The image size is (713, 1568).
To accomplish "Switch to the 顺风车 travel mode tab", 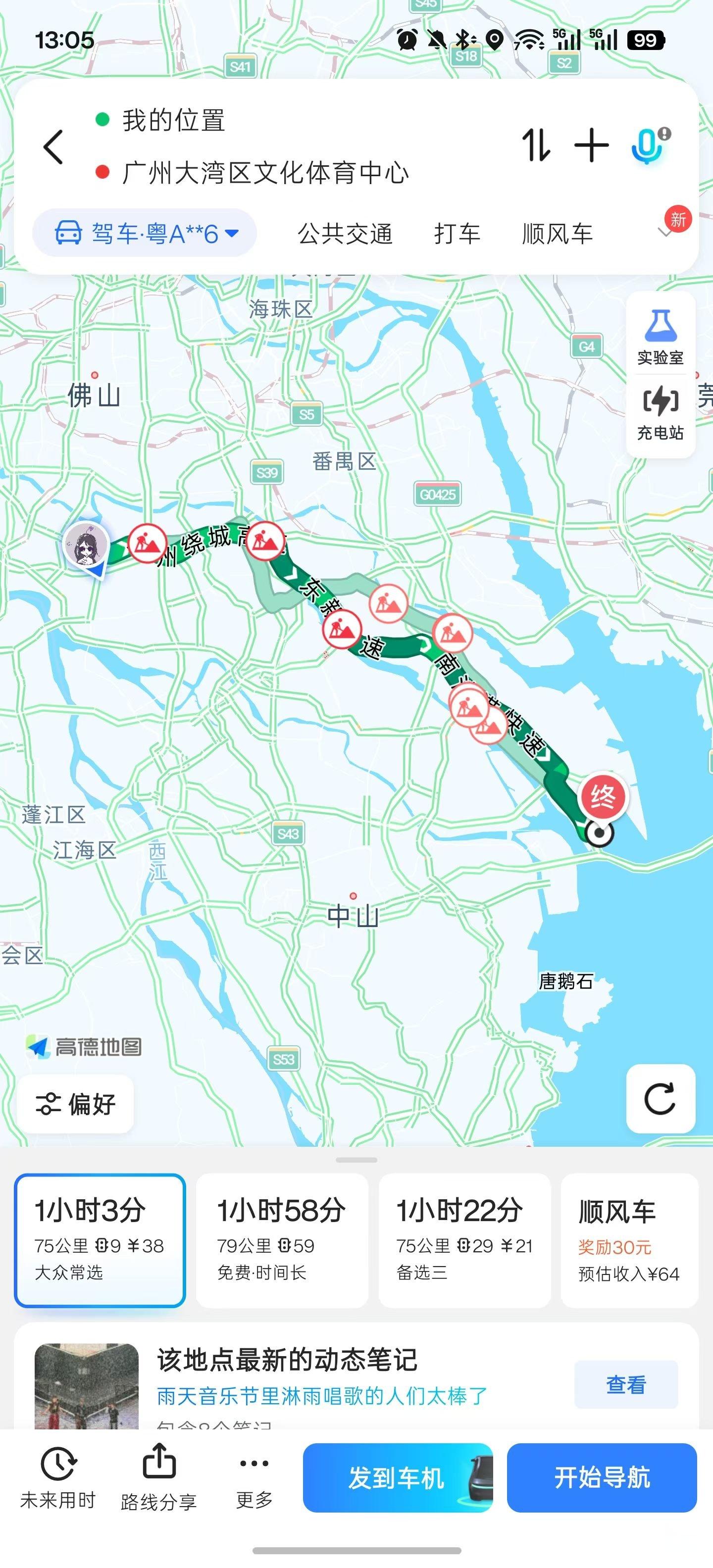I will point(557,234).
